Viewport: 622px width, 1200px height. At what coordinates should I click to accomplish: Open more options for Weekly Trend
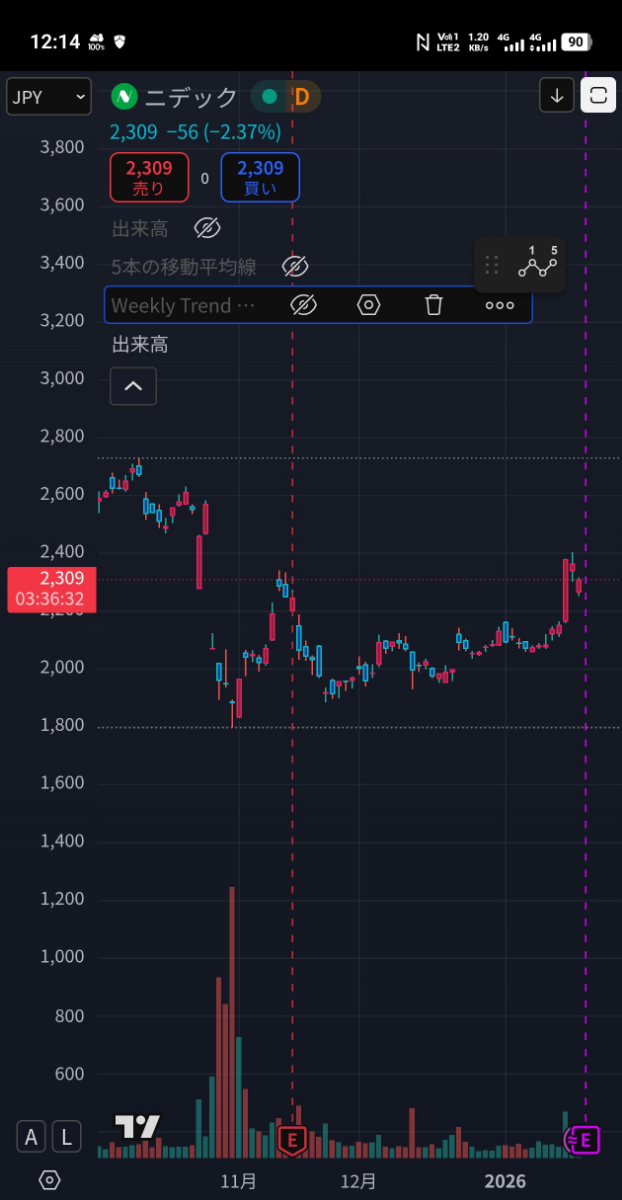(499, 305)
